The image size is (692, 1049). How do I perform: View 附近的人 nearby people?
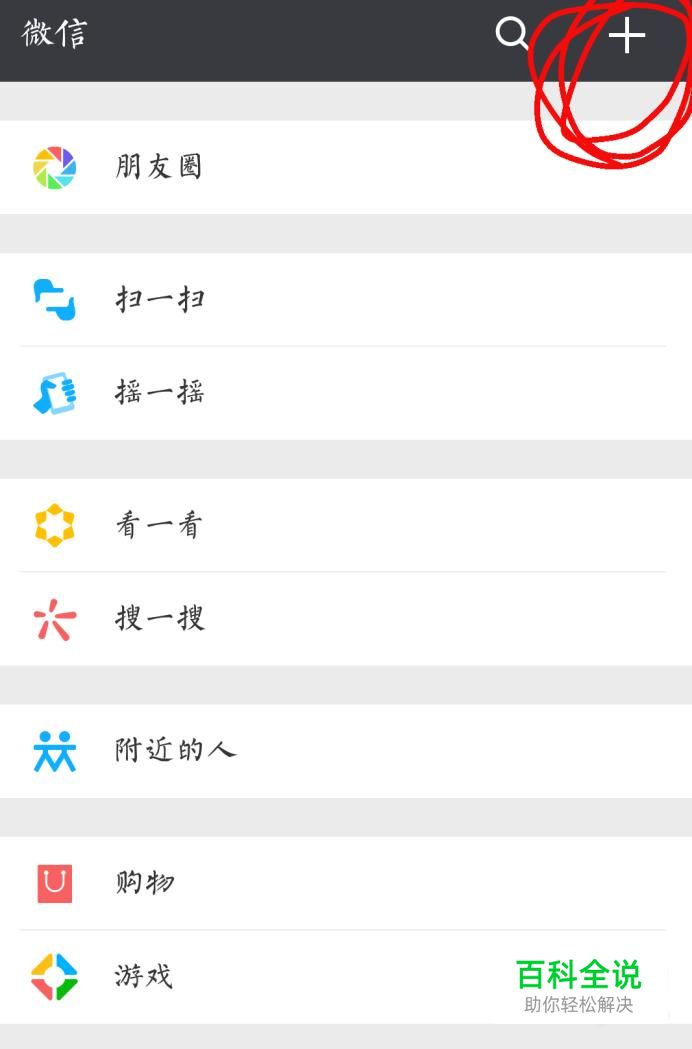click(x=175, y=751)
